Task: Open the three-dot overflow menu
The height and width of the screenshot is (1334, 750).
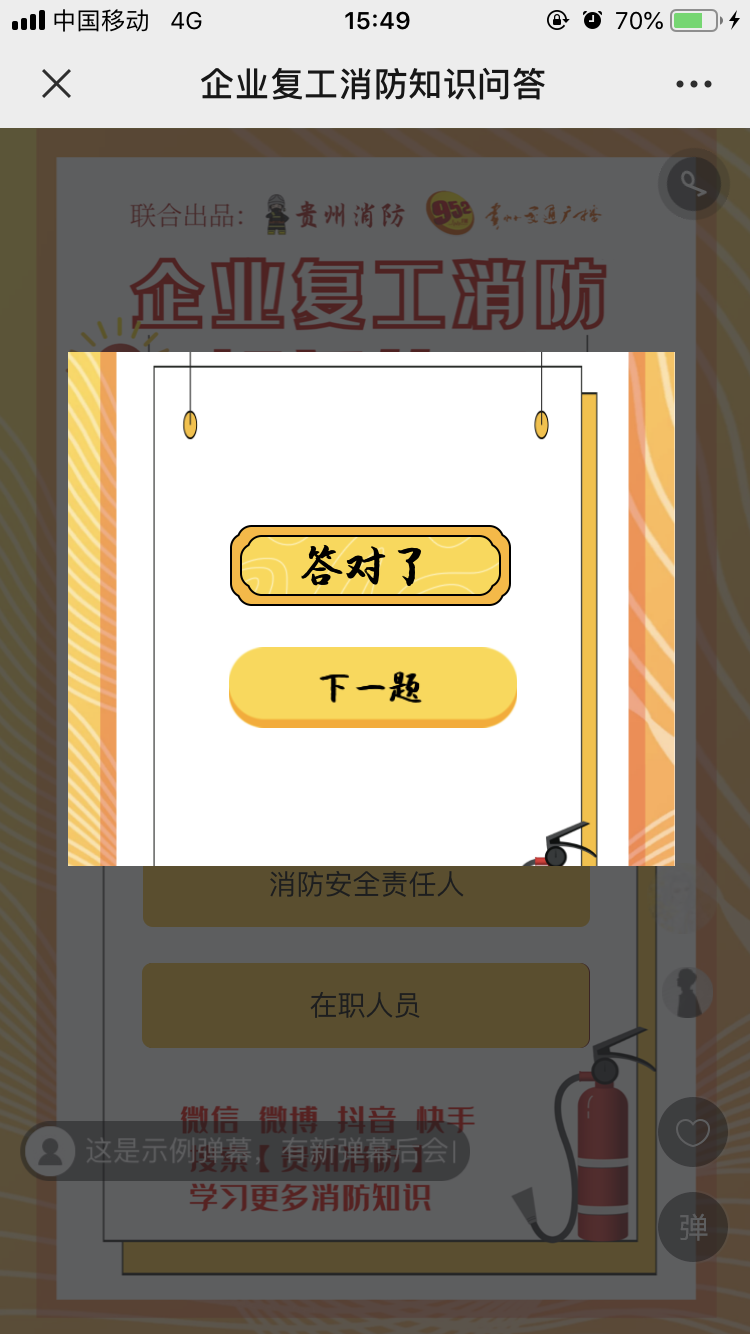Action: click(693, 84)
